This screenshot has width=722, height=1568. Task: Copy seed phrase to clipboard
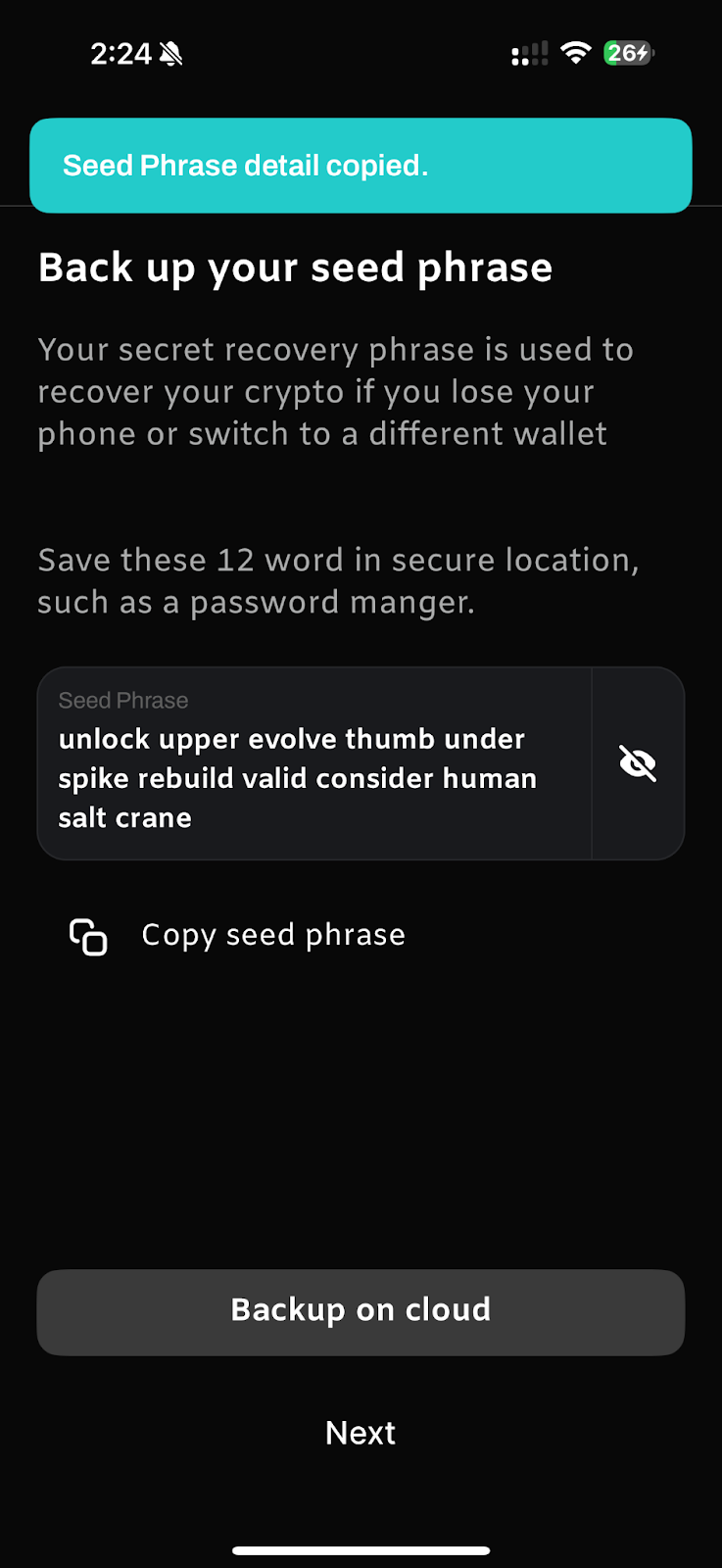pos(238,936)
